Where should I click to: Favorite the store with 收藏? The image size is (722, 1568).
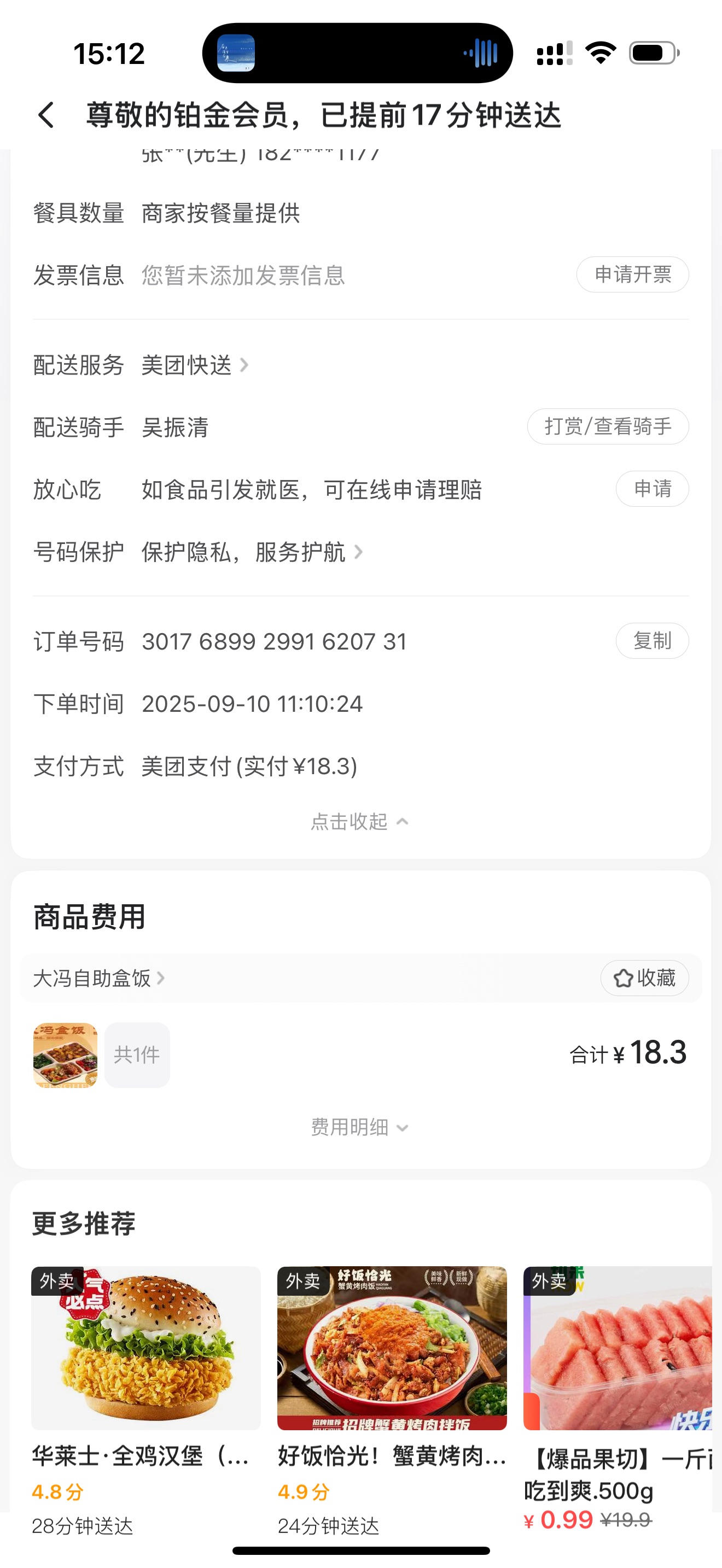644,978
